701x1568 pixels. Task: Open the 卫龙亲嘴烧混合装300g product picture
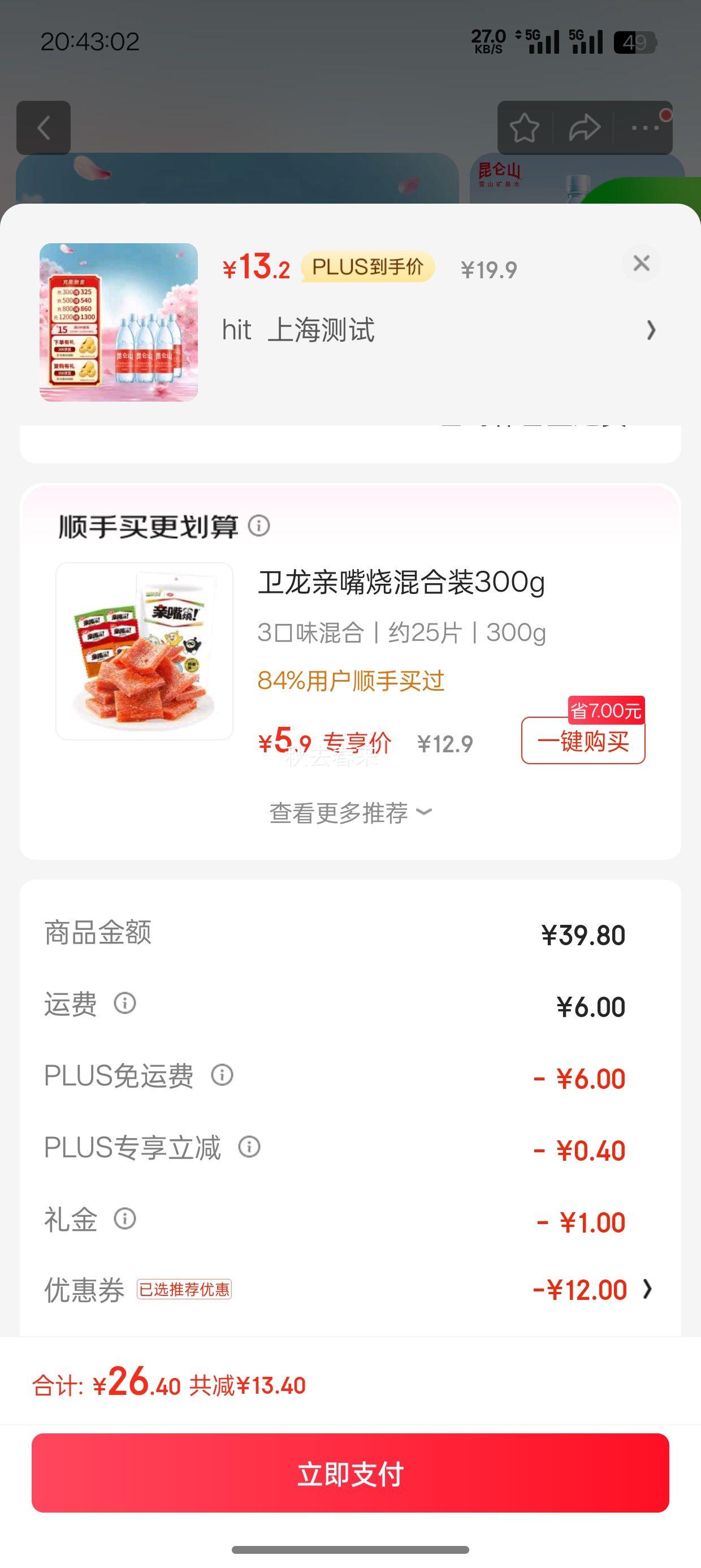coord(144,651)
